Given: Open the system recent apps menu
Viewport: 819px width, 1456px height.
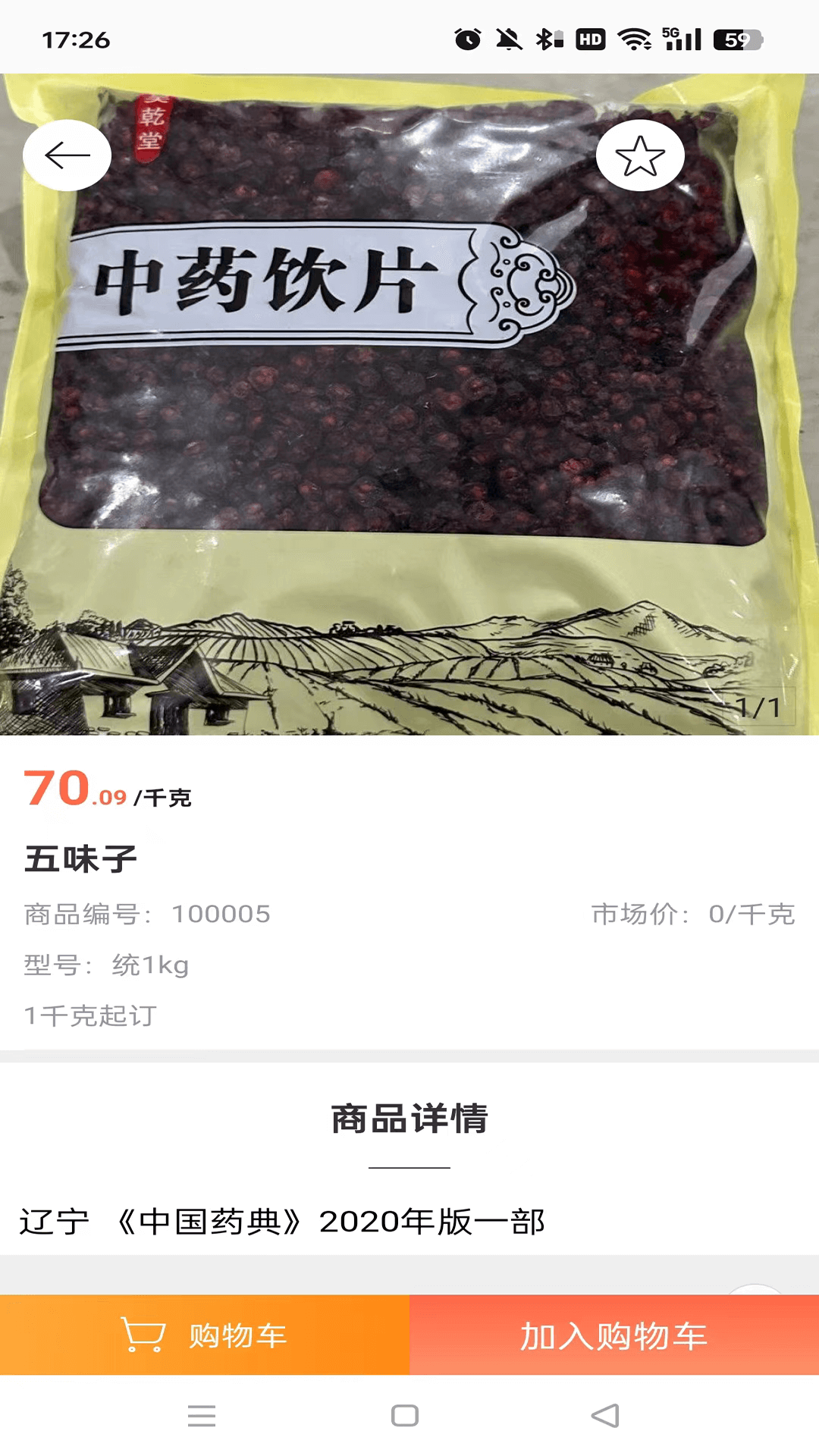Looking at the screenshot, I should [202, 1416].
